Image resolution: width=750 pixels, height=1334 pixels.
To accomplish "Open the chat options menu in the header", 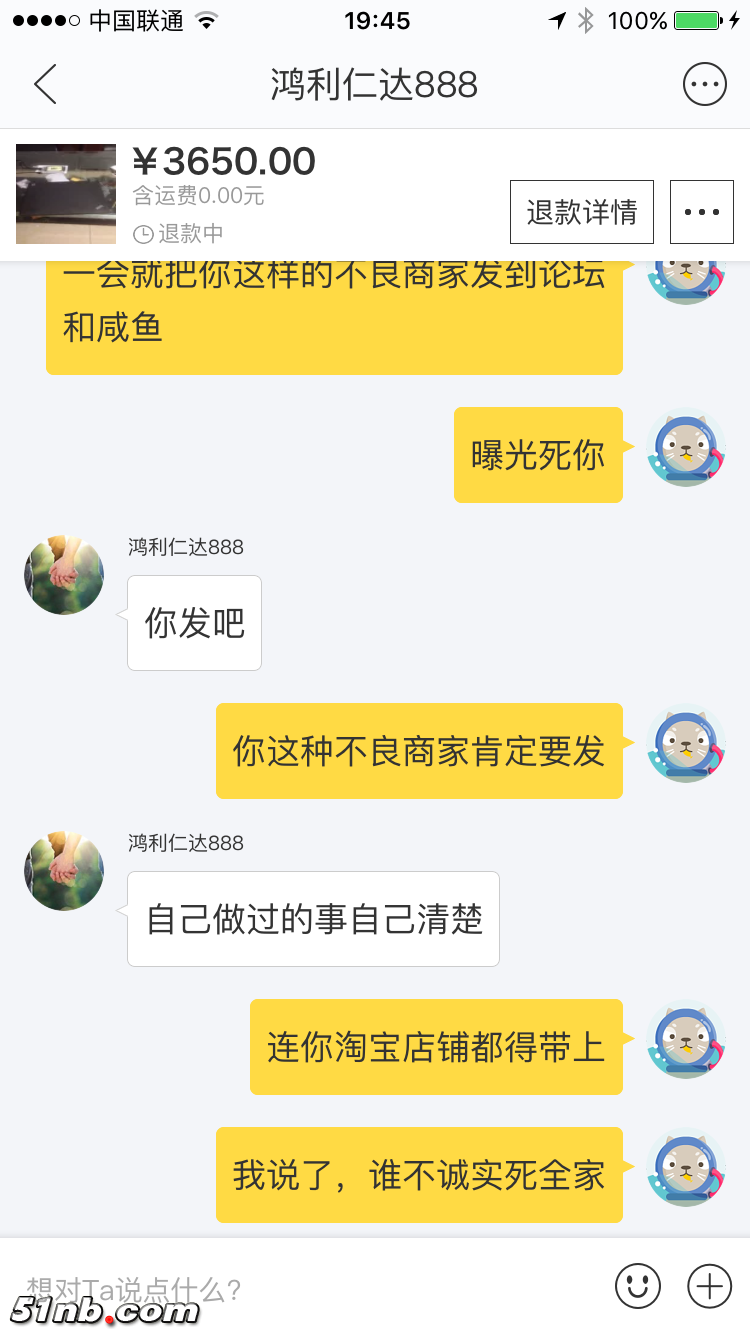I will tap(704, 85).
